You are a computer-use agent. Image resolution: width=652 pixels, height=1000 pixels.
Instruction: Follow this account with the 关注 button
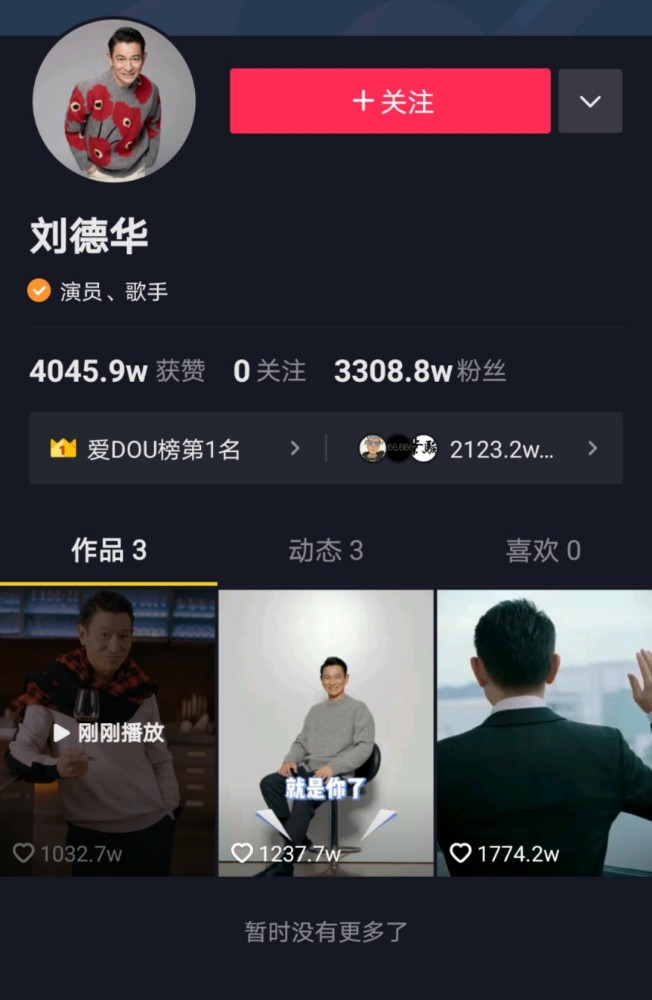pos(390,101)
